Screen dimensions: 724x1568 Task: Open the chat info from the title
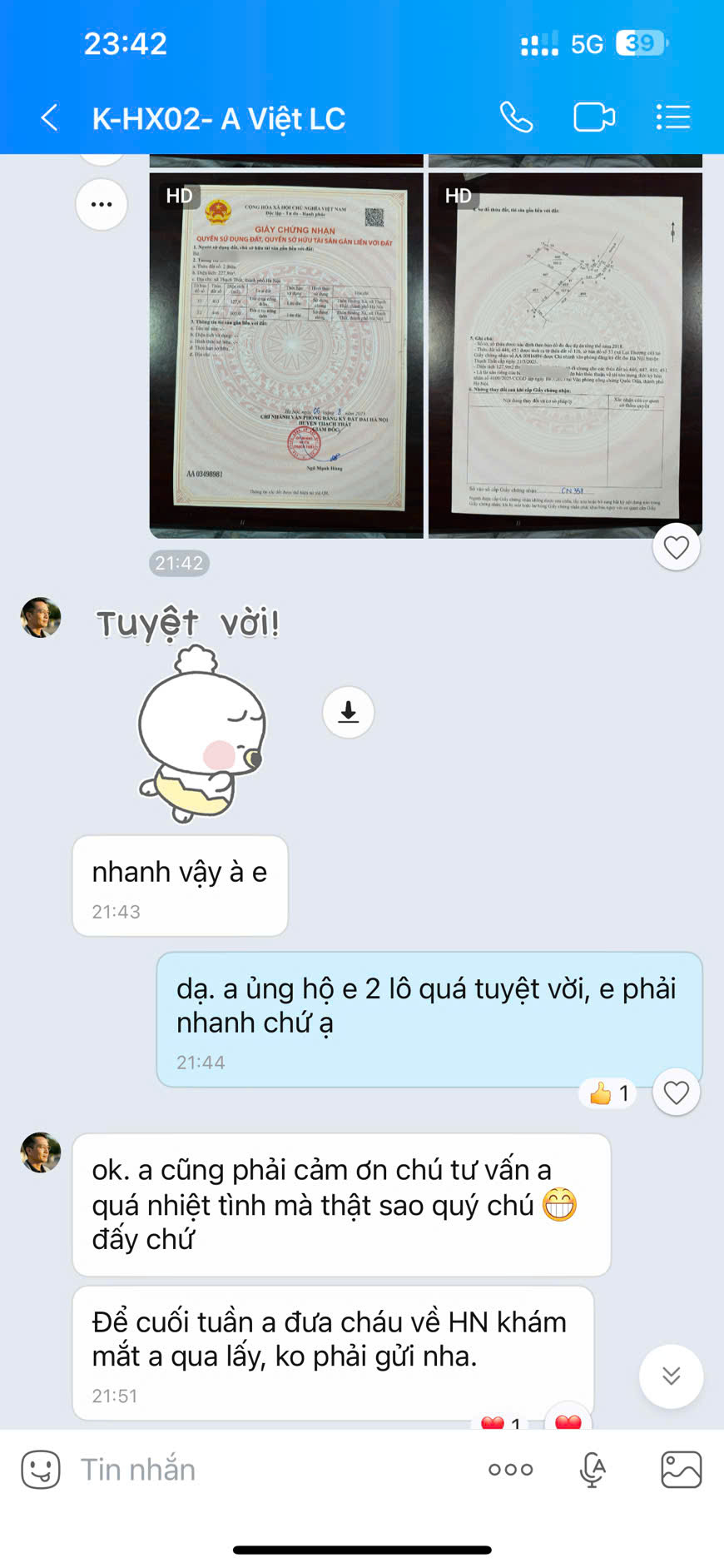[x=219, y=119]
